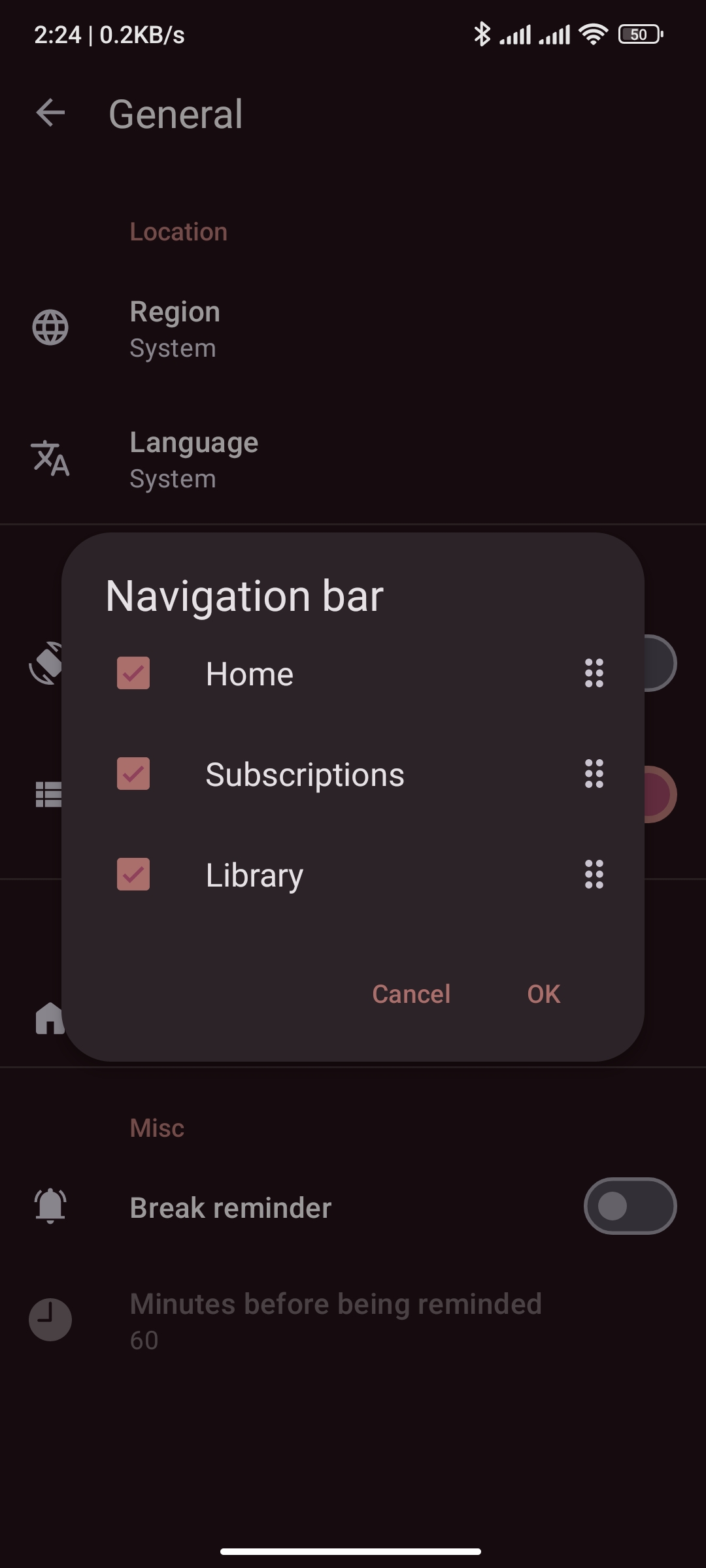Uncheck the Library checkbox
This screenshot has width=706, height=1568.
click(x=133, y=875)
